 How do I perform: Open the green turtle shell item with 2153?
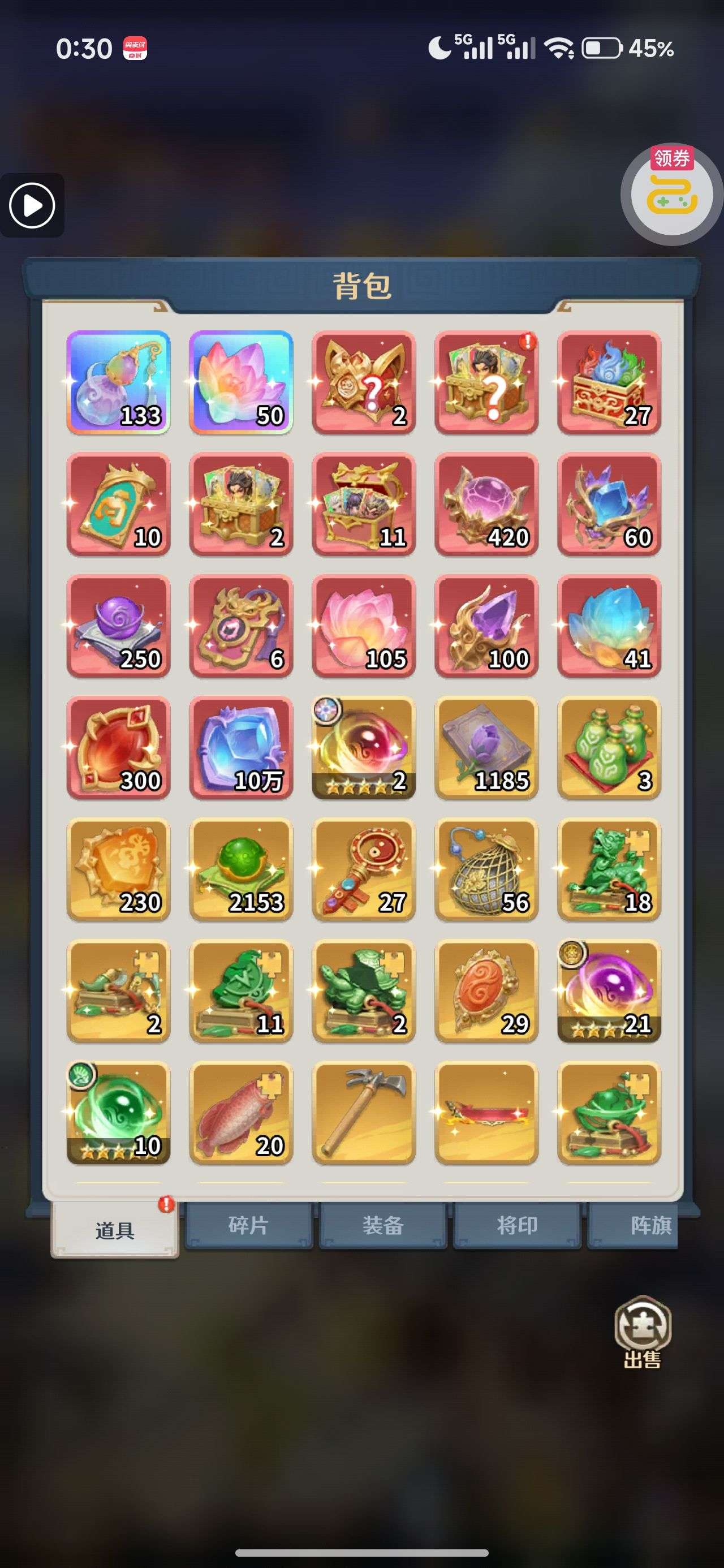[x=241, y=869]
